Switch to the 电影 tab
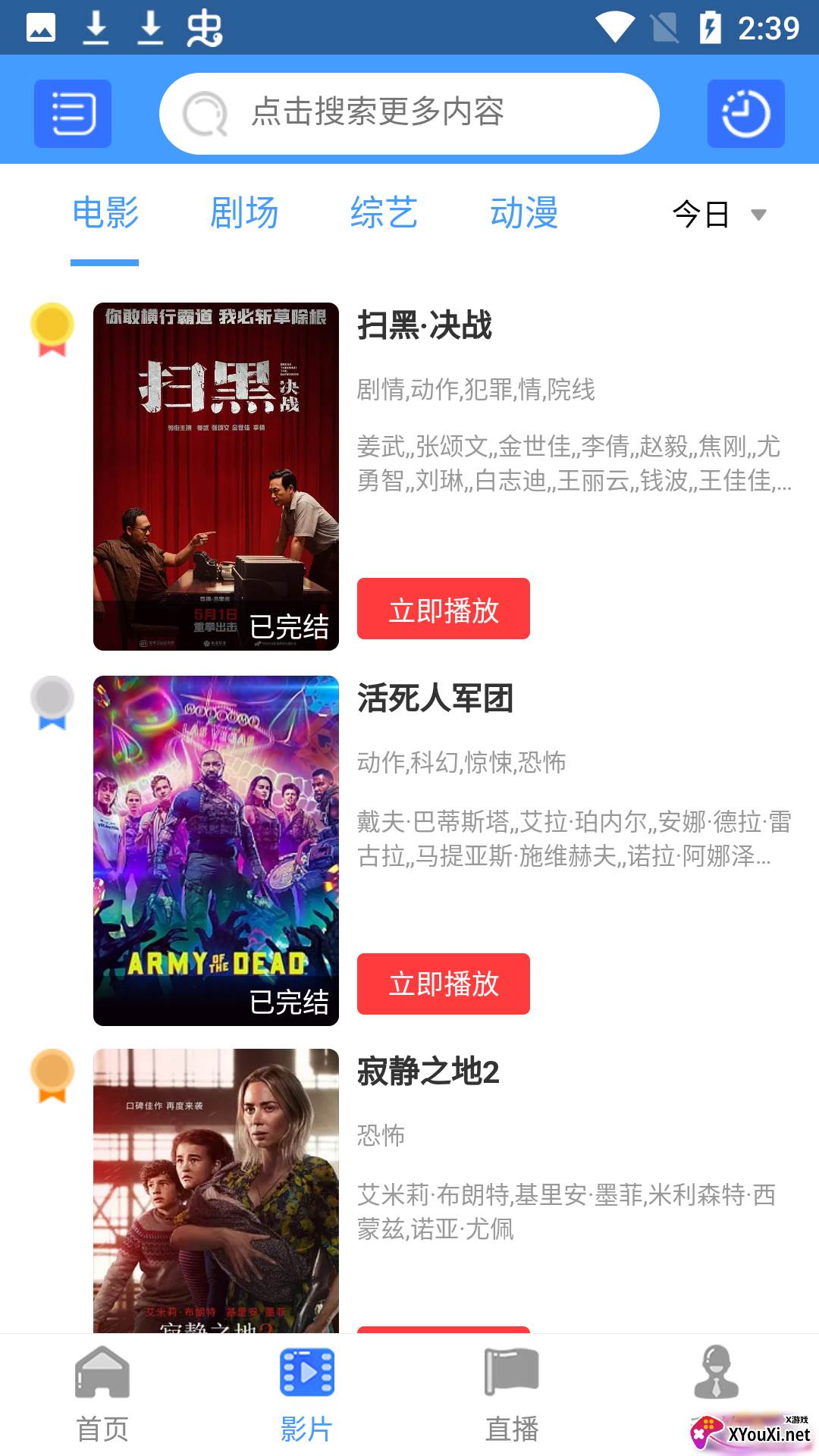819x1456 pixels. [105, 213]
